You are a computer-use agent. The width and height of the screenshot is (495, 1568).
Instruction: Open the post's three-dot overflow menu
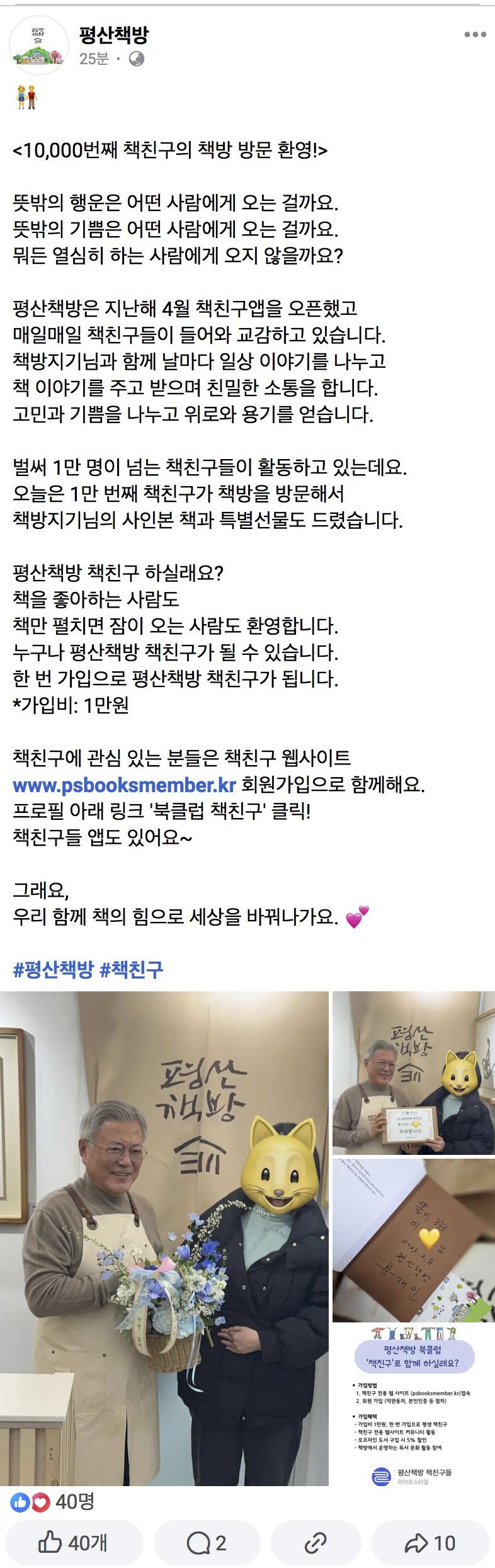475,35
